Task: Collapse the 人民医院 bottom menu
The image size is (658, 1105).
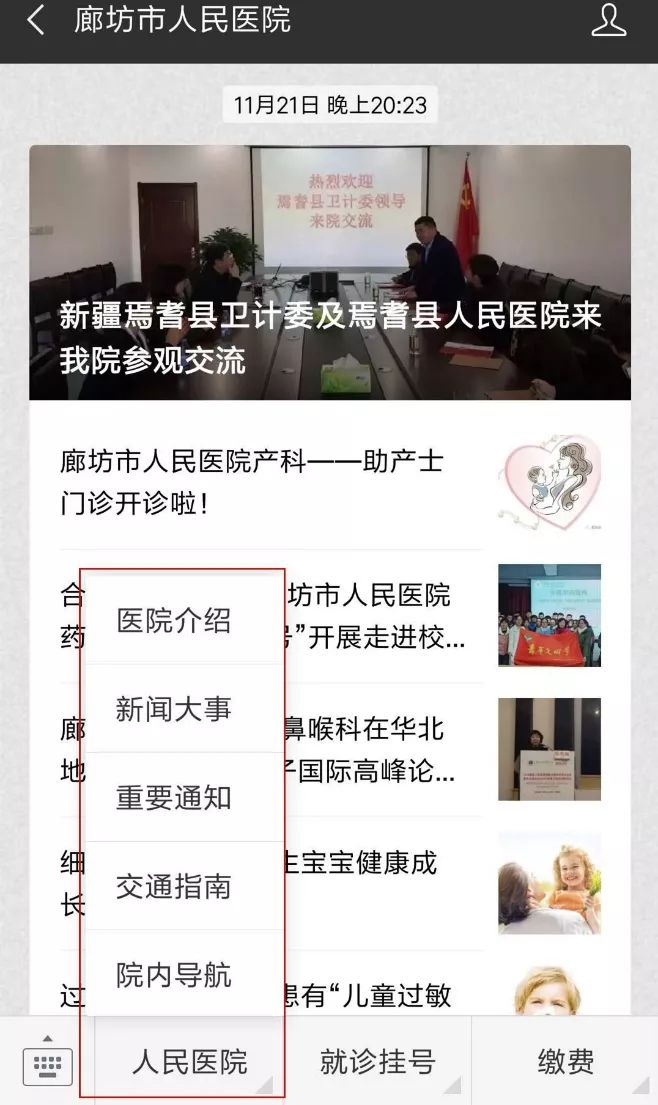Action: pyautogui.click(x=189, y=1061)
